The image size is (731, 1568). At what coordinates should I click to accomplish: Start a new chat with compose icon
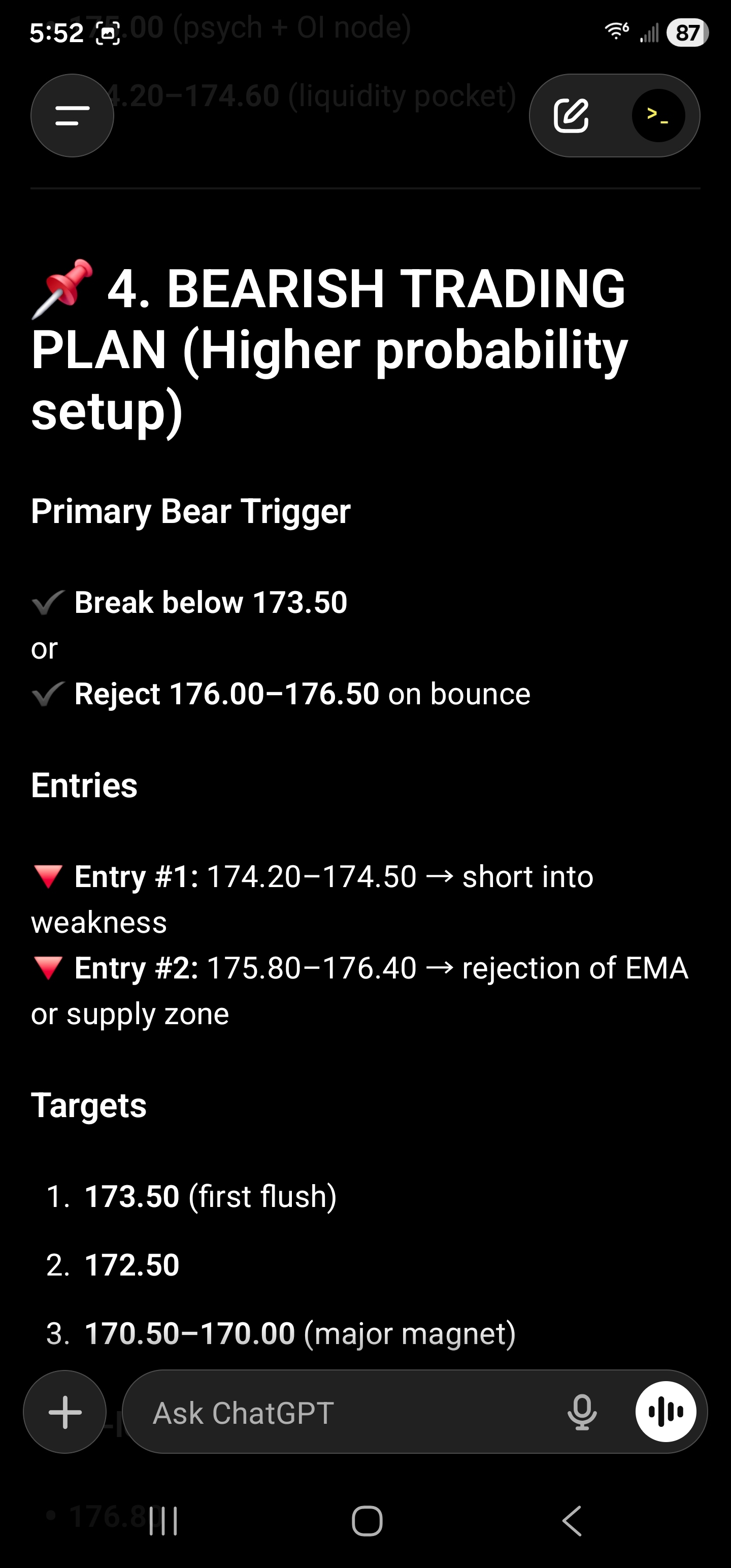(x=571, y=116)
